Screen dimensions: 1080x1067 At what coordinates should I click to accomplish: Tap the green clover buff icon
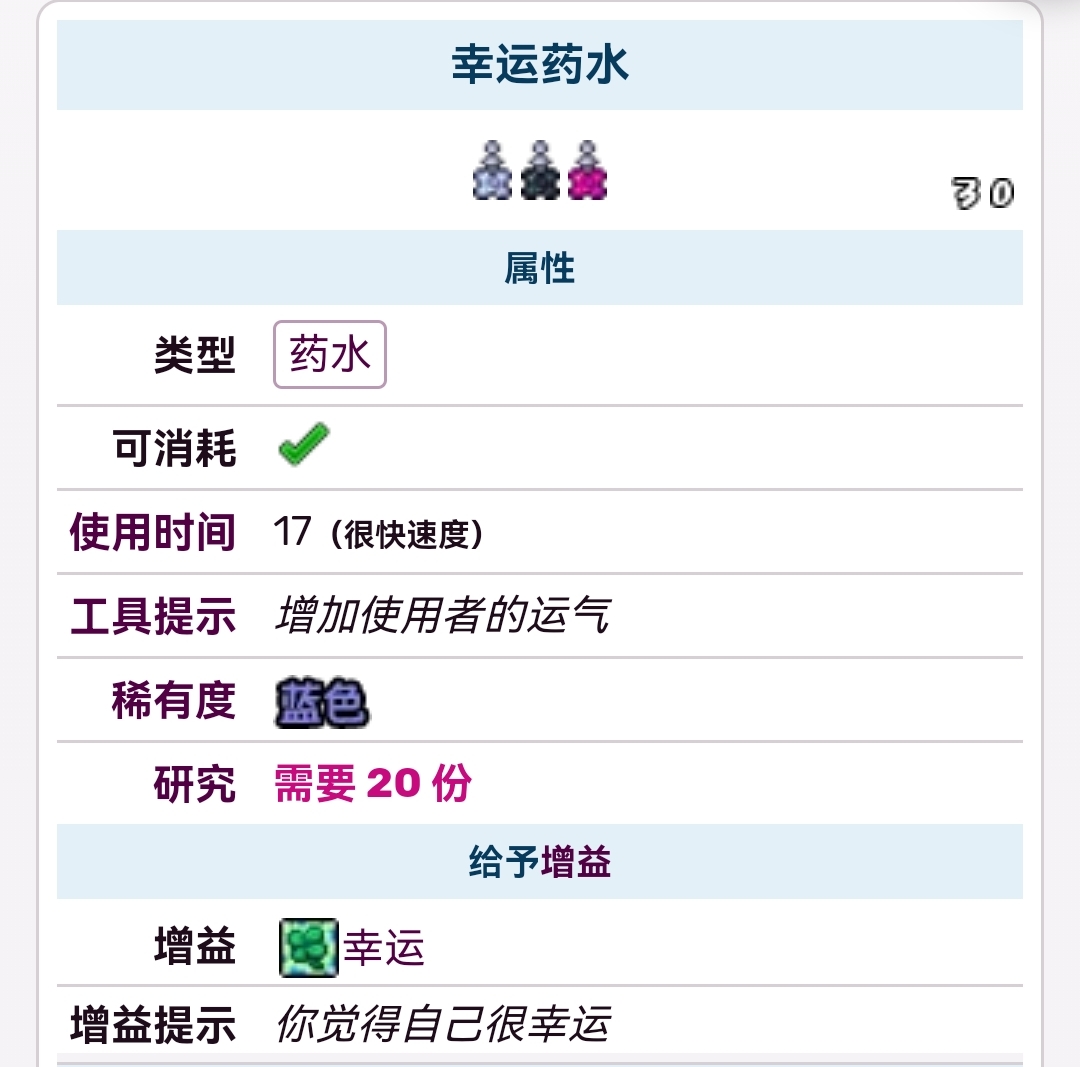click(308, 948)
